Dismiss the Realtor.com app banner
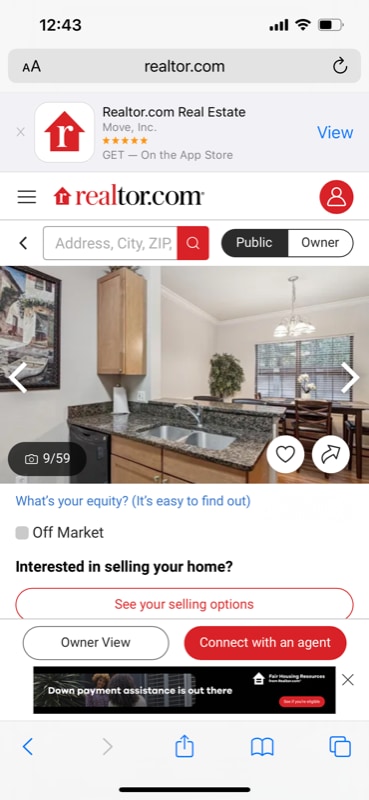 coord(20,132)
